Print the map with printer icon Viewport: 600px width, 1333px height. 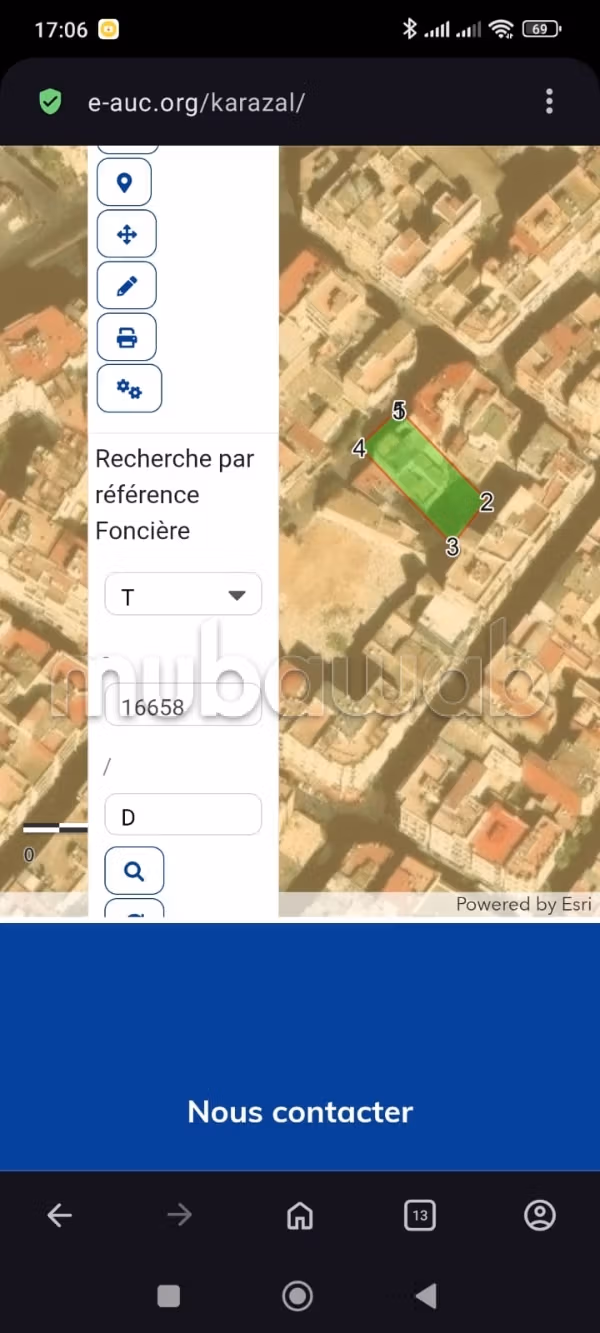pyautogui.click(x=127, y=337)
